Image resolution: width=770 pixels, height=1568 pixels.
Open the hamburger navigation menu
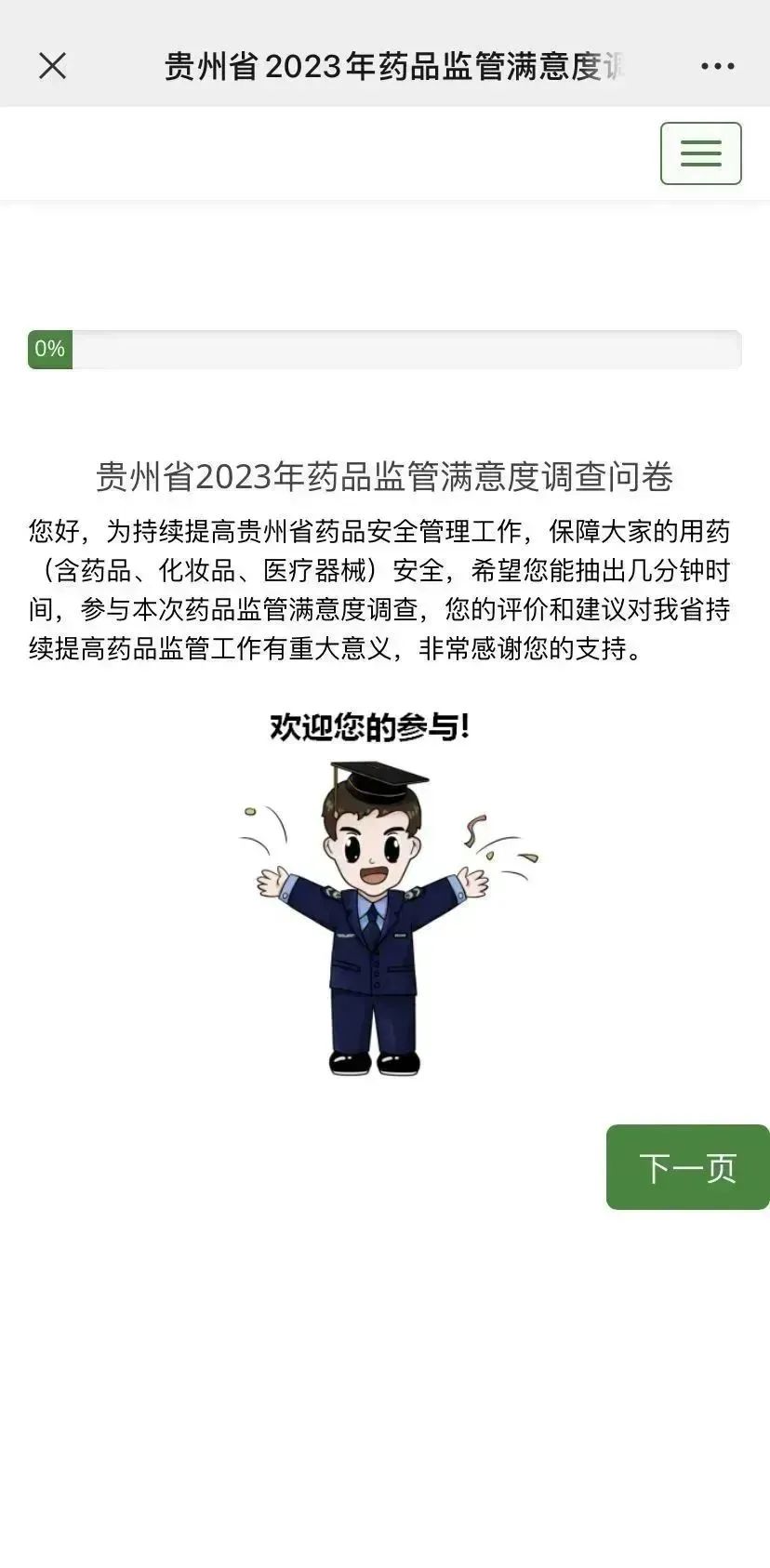(x=700, y=153)
